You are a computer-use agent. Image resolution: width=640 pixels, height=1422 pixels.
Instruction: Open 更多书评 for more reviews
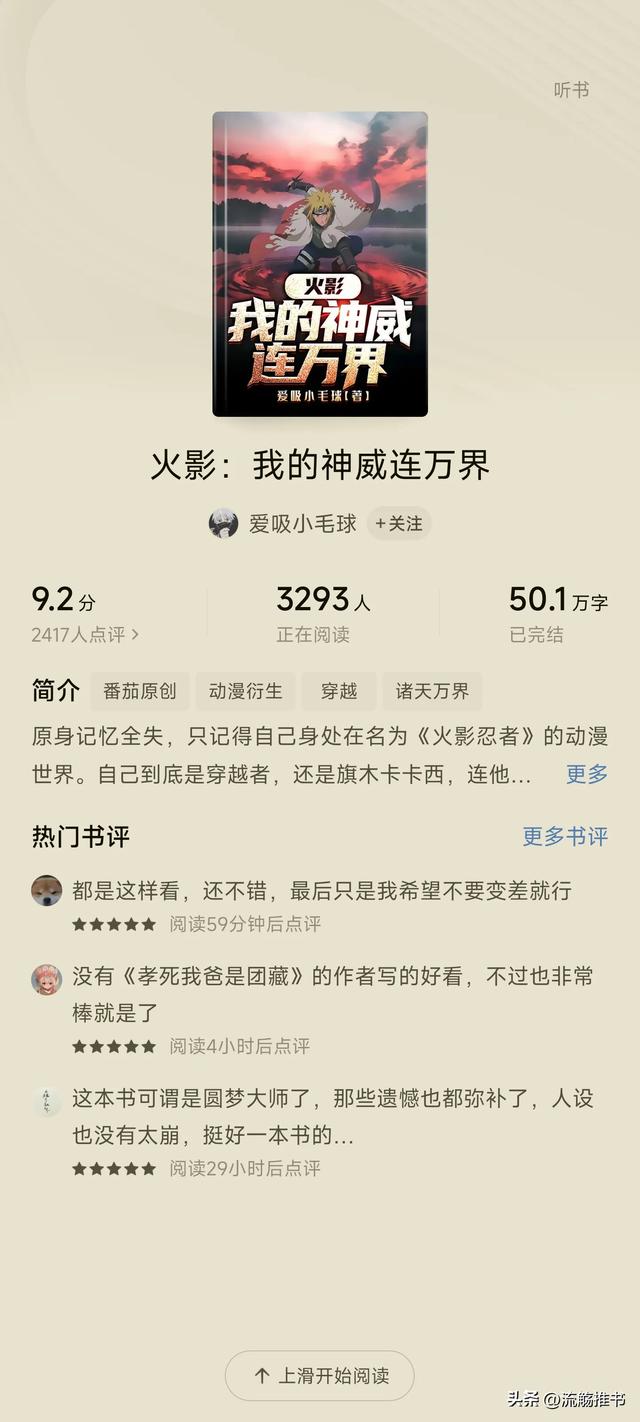565,837
